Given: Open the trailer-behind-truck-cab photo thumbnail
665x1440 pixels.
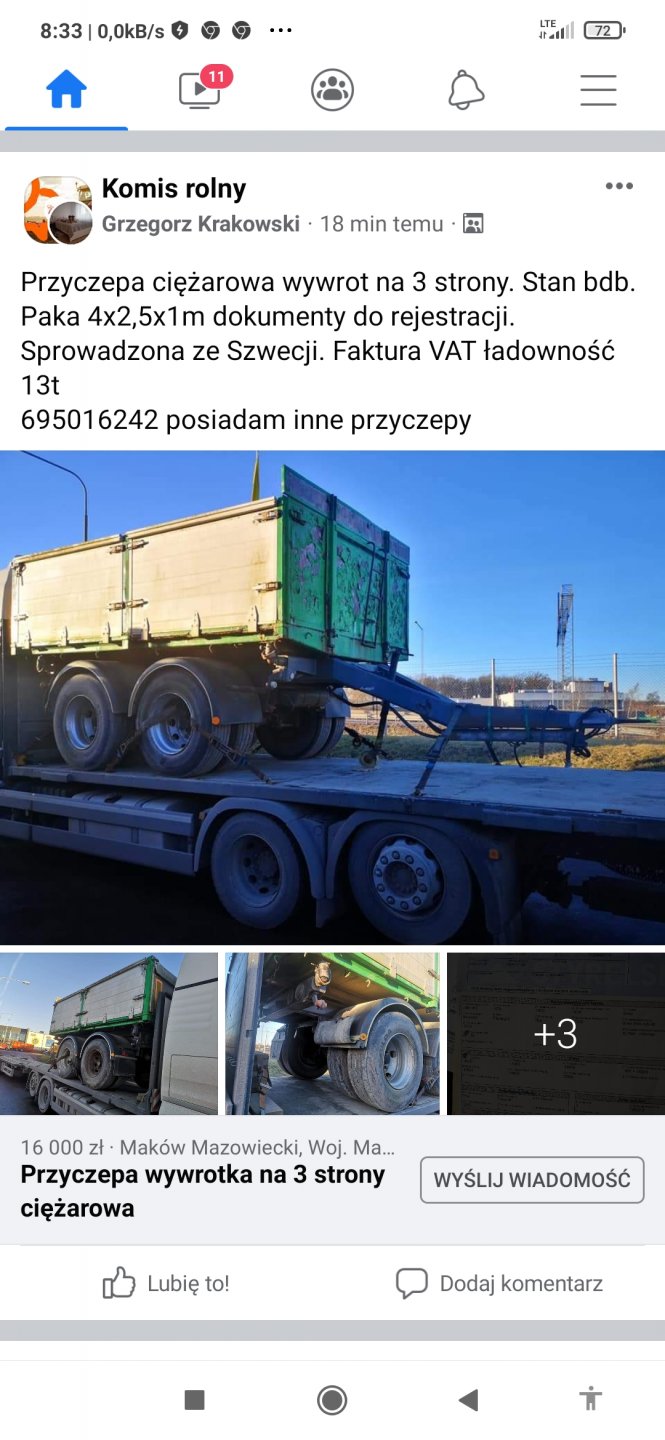Looking at the screenshot, I should [x=109, y=1034].
